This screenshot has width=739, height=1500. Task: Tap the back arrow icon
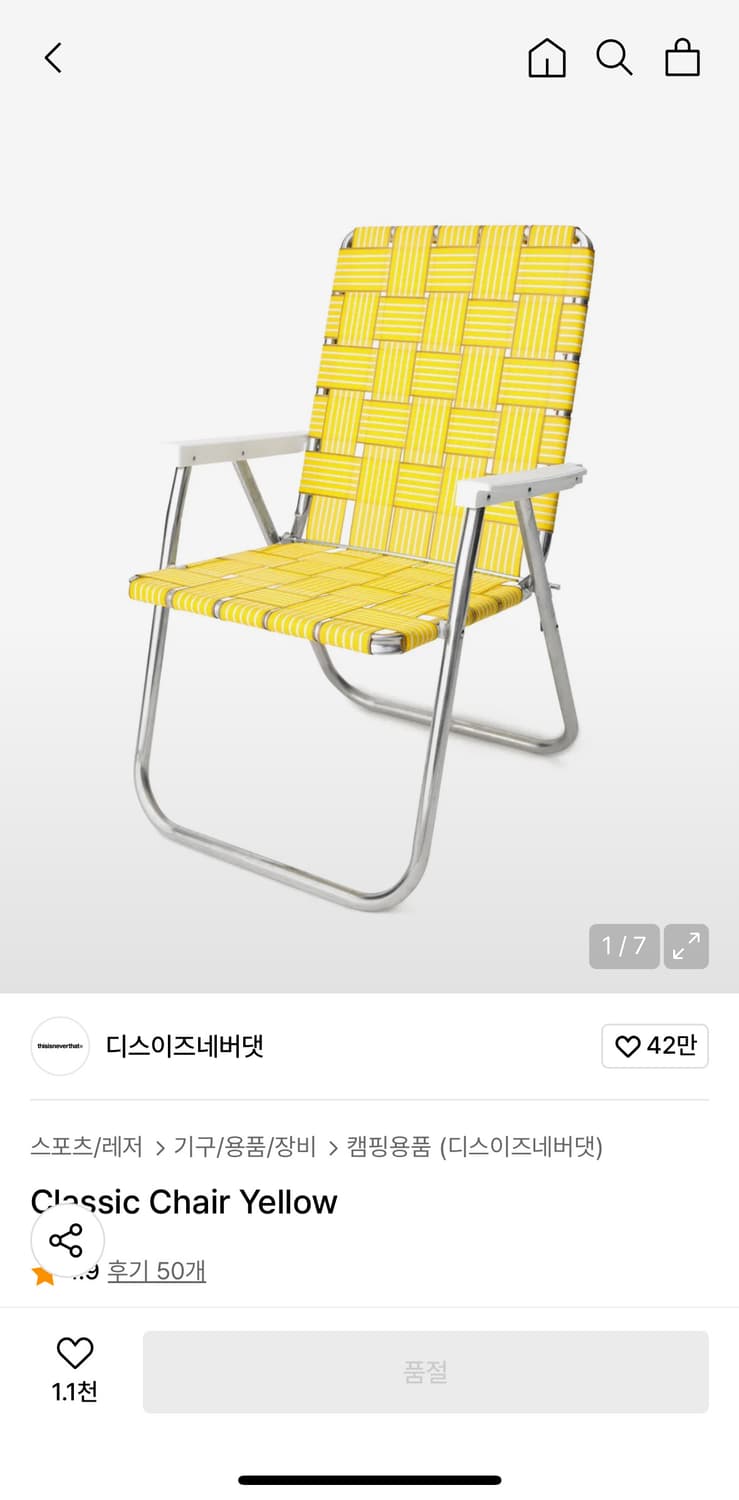55,57
